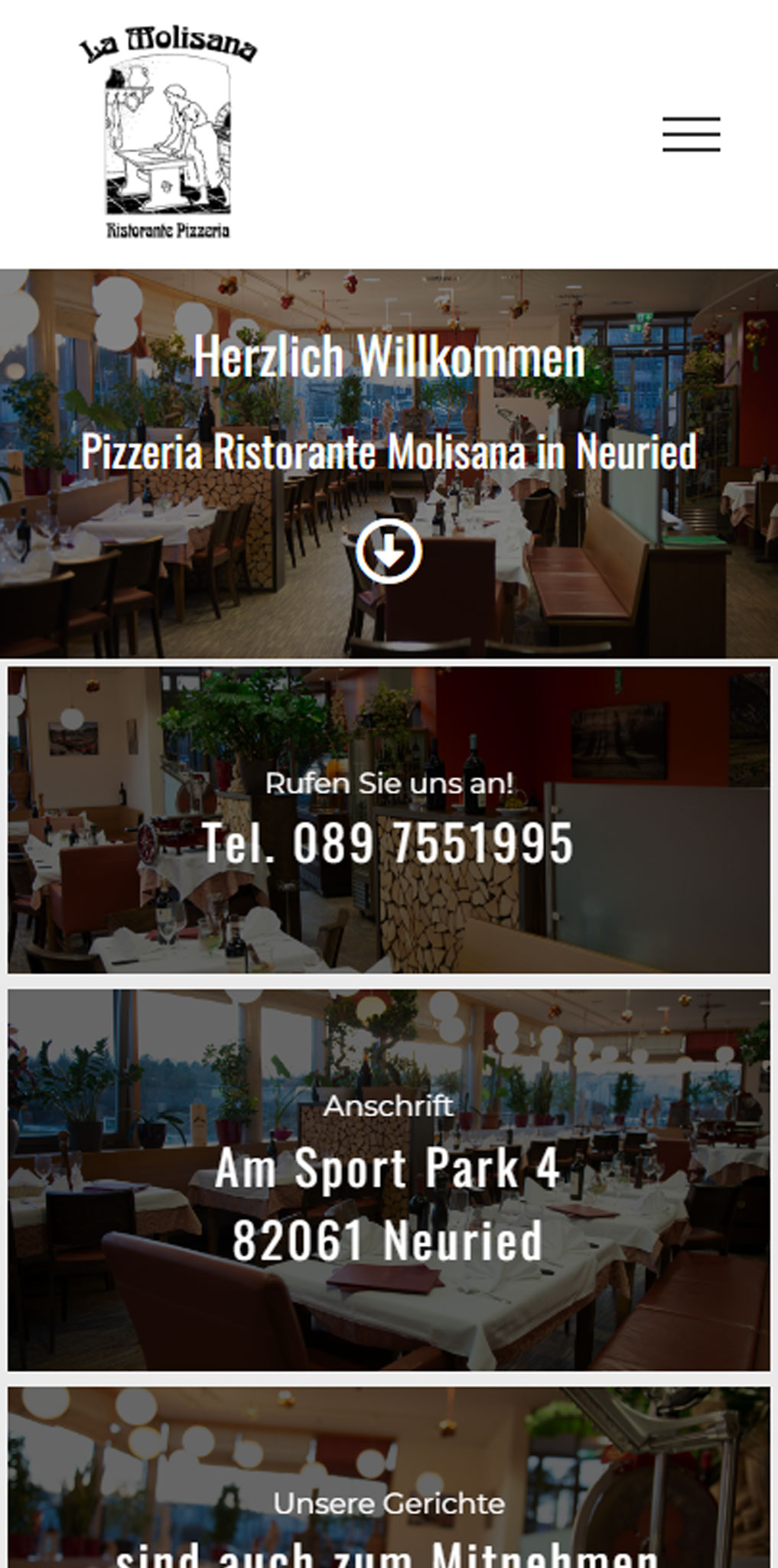Viewport: 778px width, 1568px height.
Task: Tap the La Molisana logo
Action: 168,134
